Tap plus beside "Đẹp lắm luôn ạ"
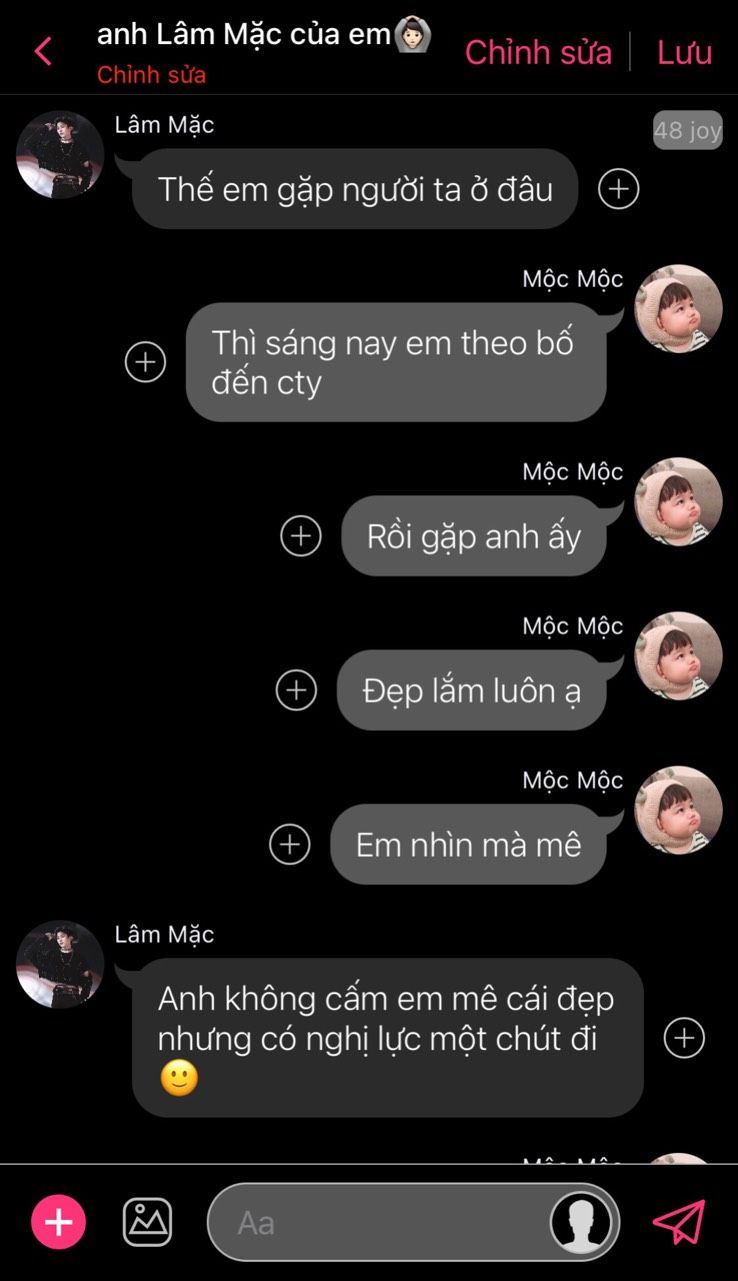738x1281 pixels. (x=296, y=690)
